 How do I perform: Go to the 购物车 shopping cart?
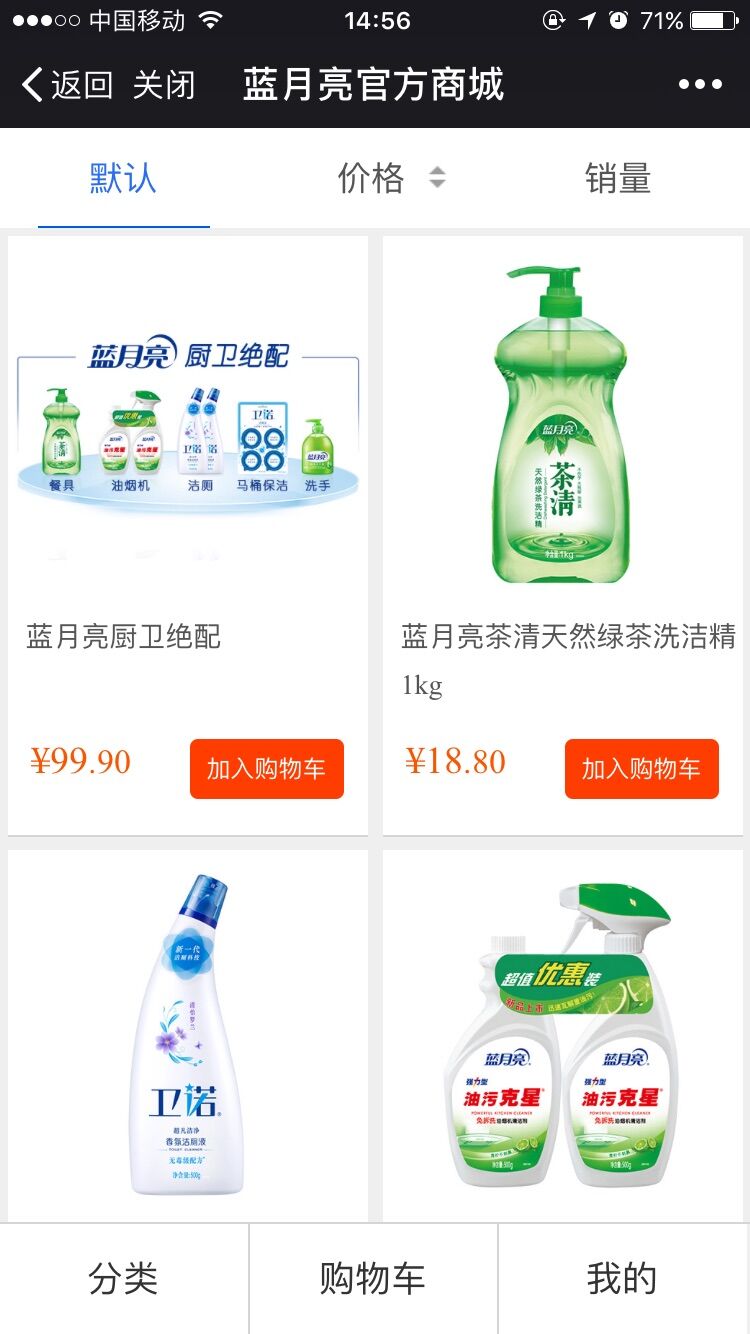(373, 1278)
